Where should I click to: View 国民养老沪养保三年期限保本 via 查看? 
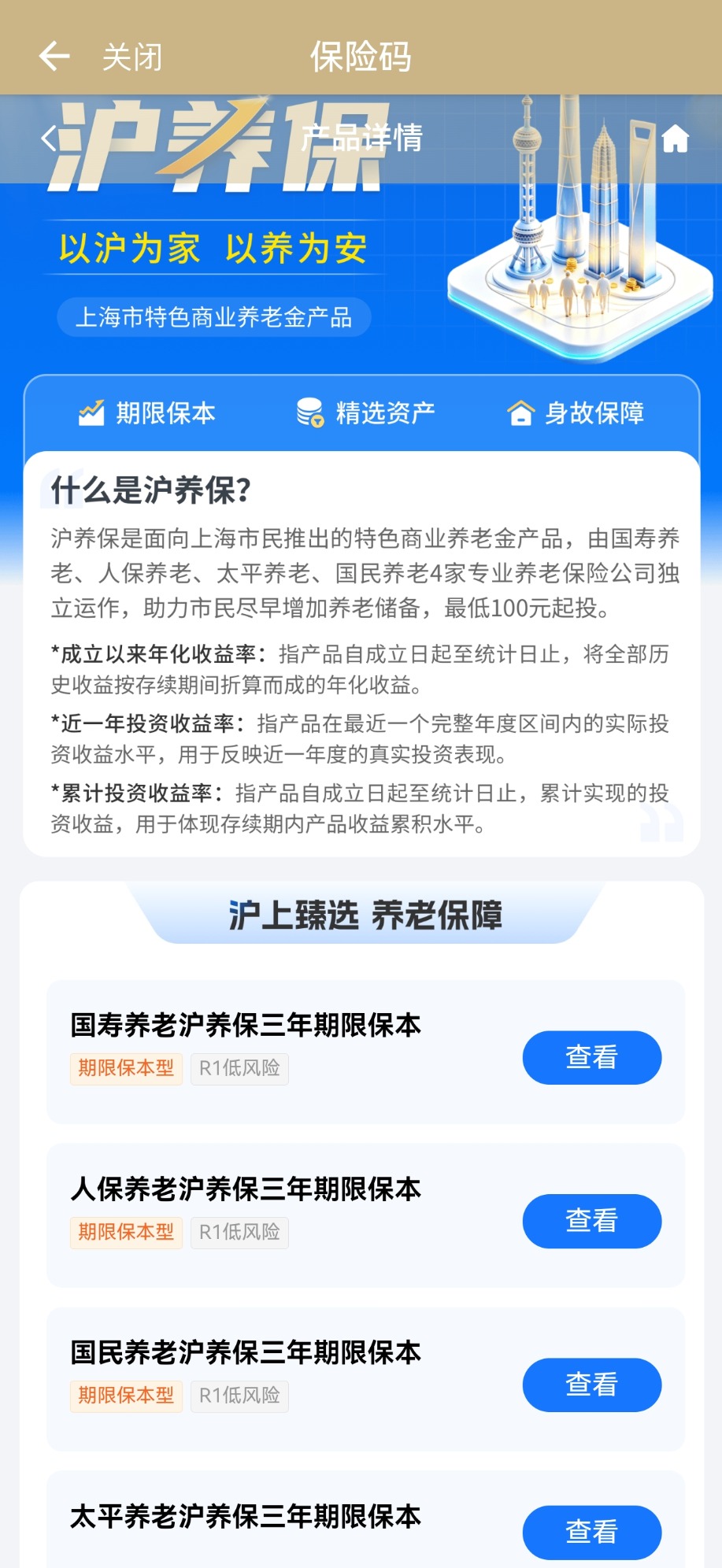tap(592, 1385)
